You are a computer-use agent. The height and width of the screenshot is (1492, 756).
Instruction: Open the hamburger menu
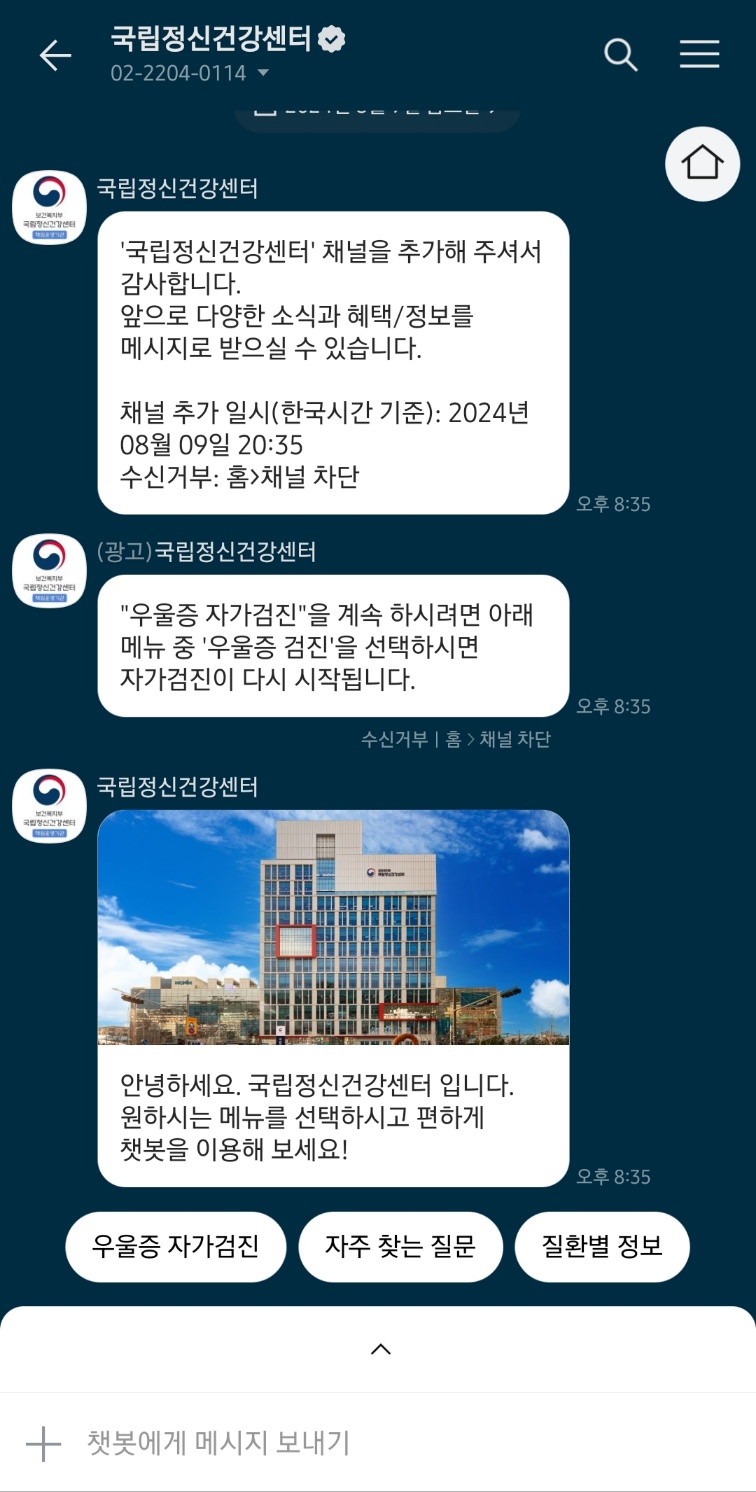click(x=699, y=56)
